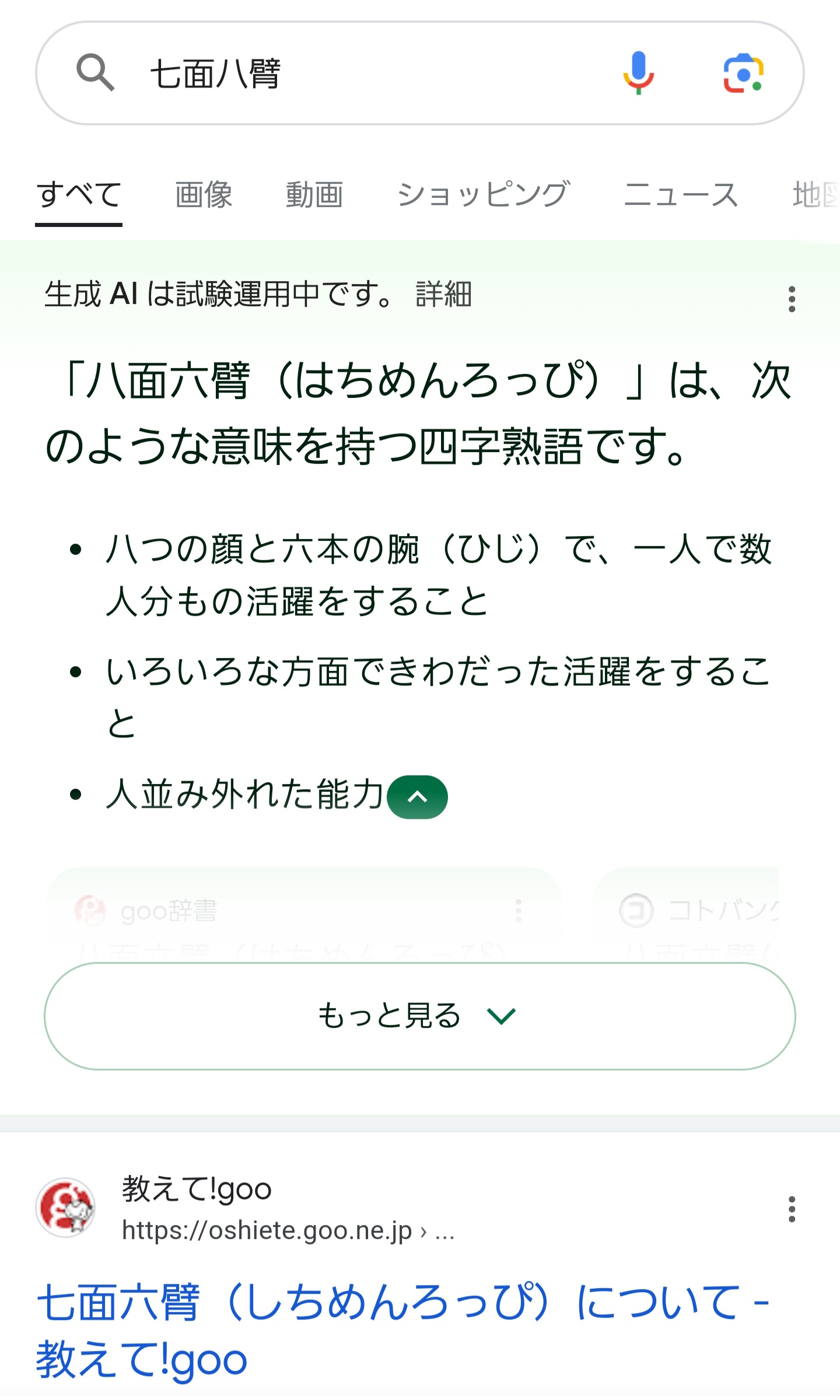Open the options menu for the 教えて!goo result
Viewport: 840px width, 1400px height.
792,1209
